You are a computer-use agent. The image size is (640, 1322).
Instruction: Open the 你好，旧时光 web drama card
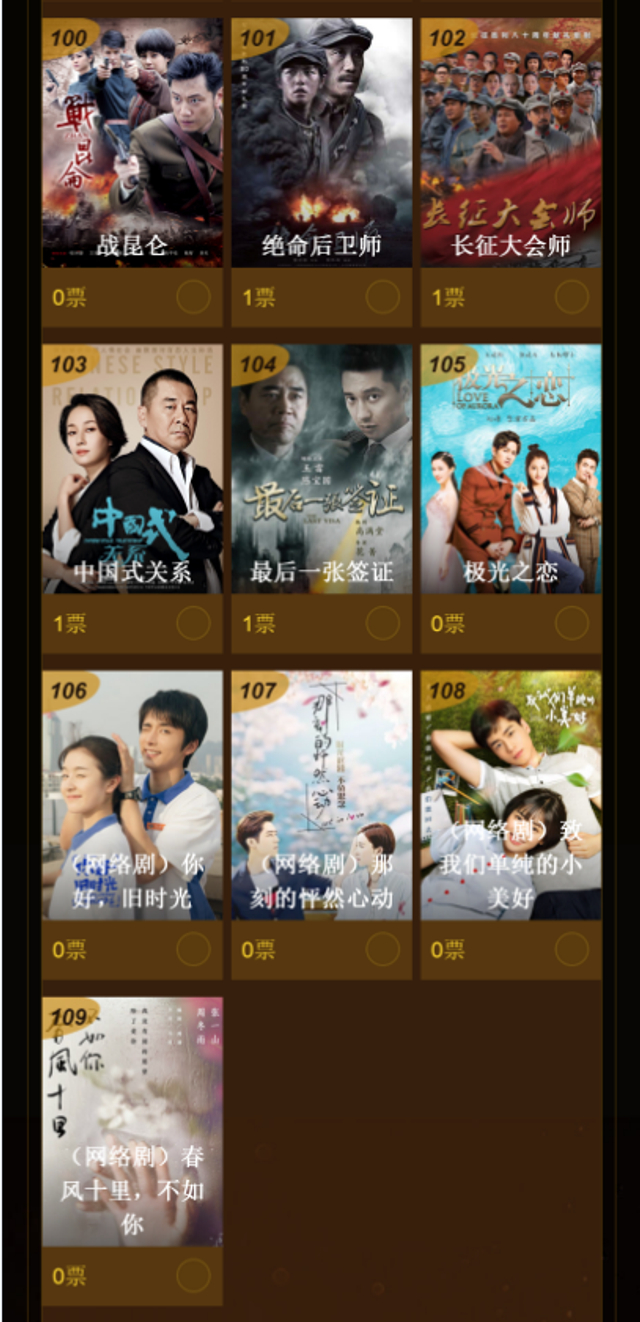(132, 795)
